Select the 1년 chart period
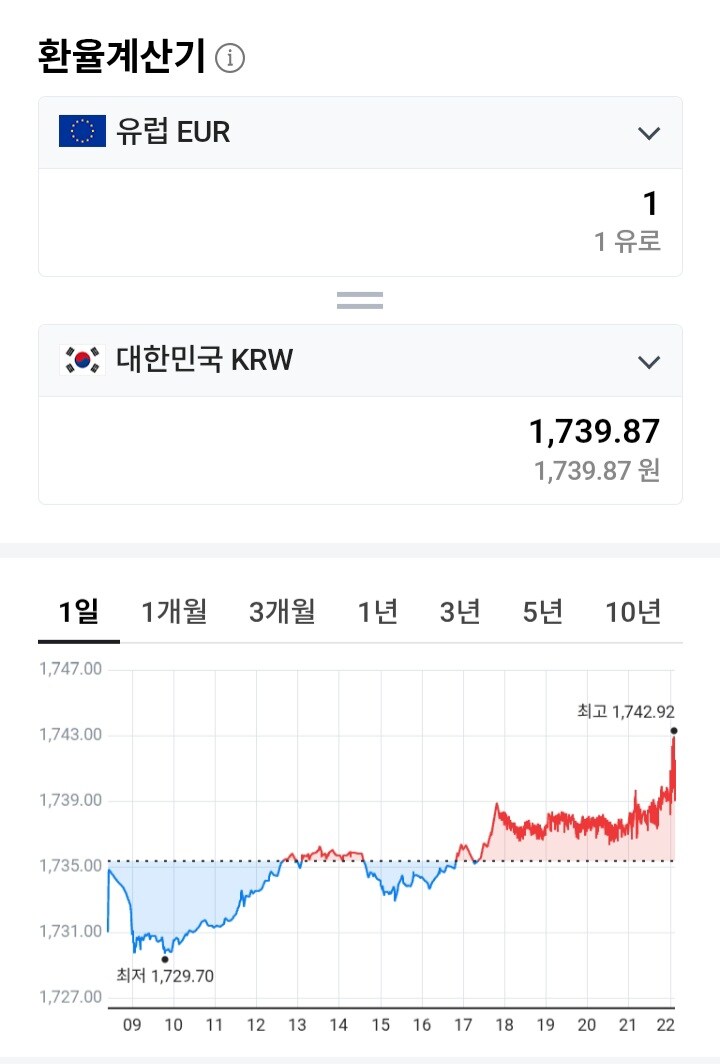 [x=378, y=612]
